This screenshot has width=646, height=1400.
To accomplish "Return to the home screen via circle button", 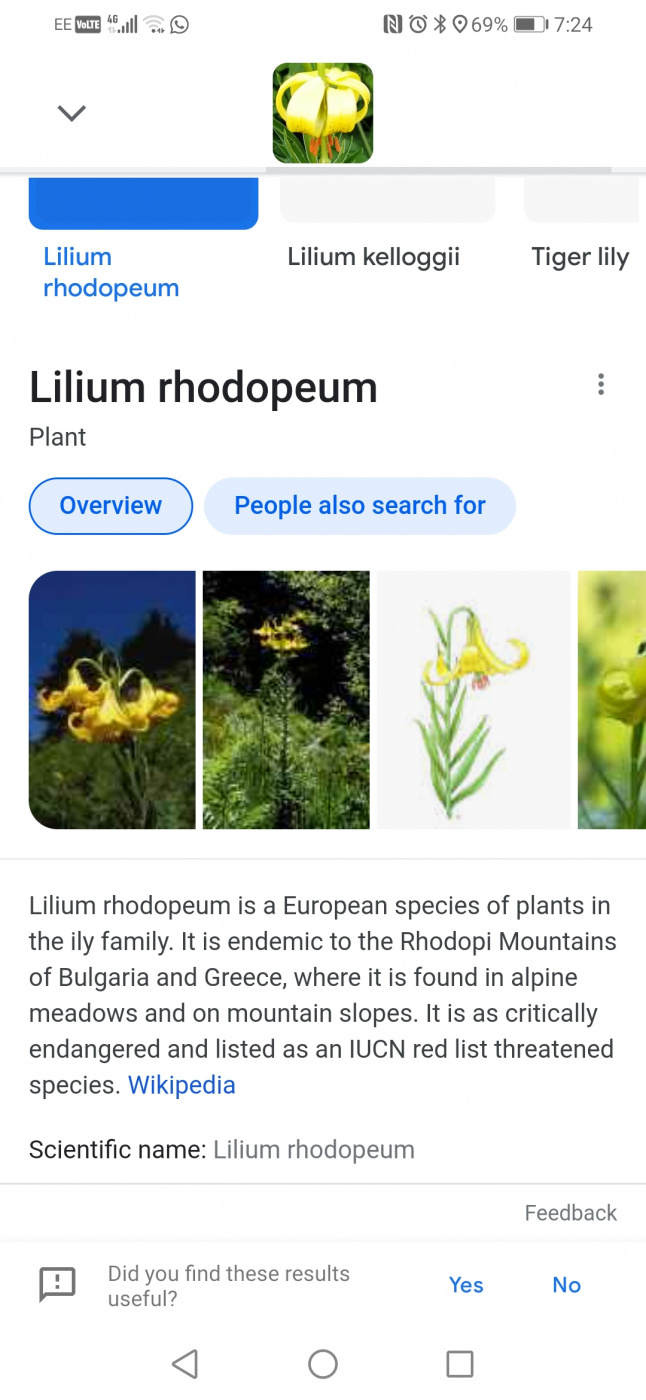I will [323, 1364].
